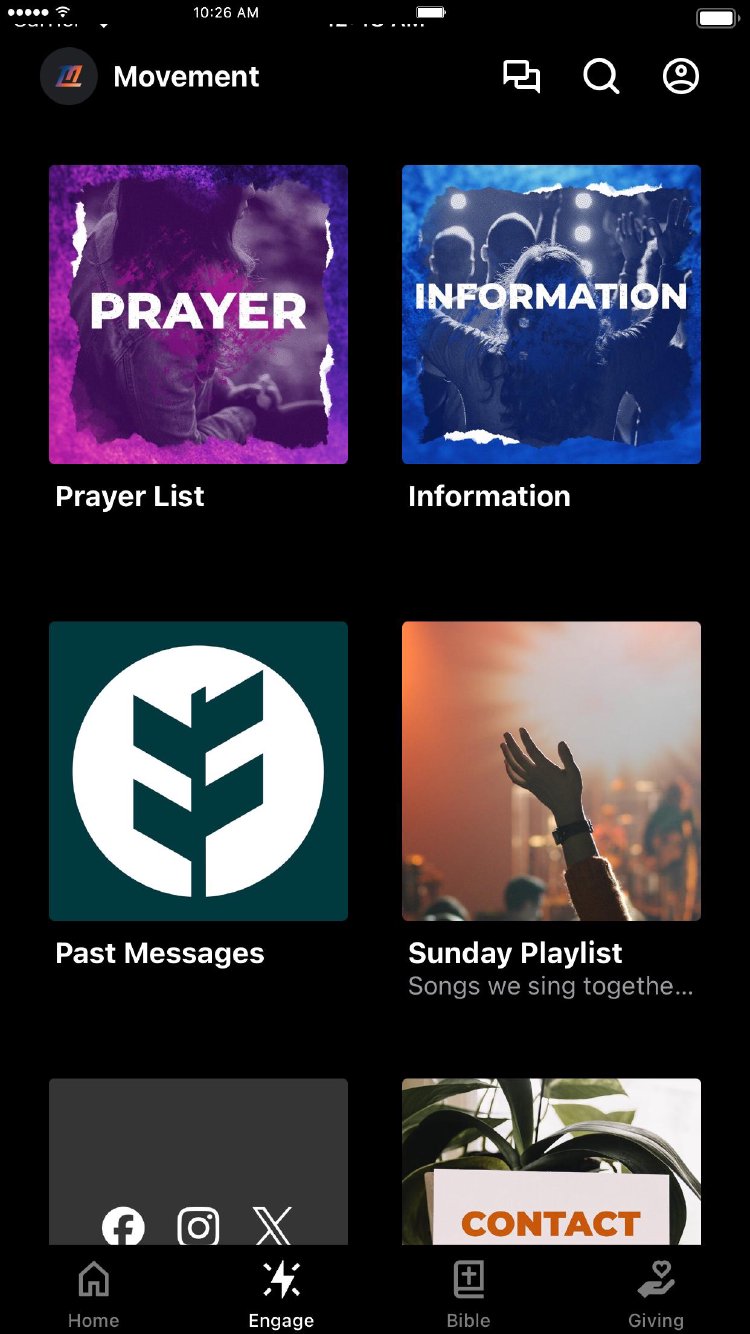Open the user profile icon

681,77
